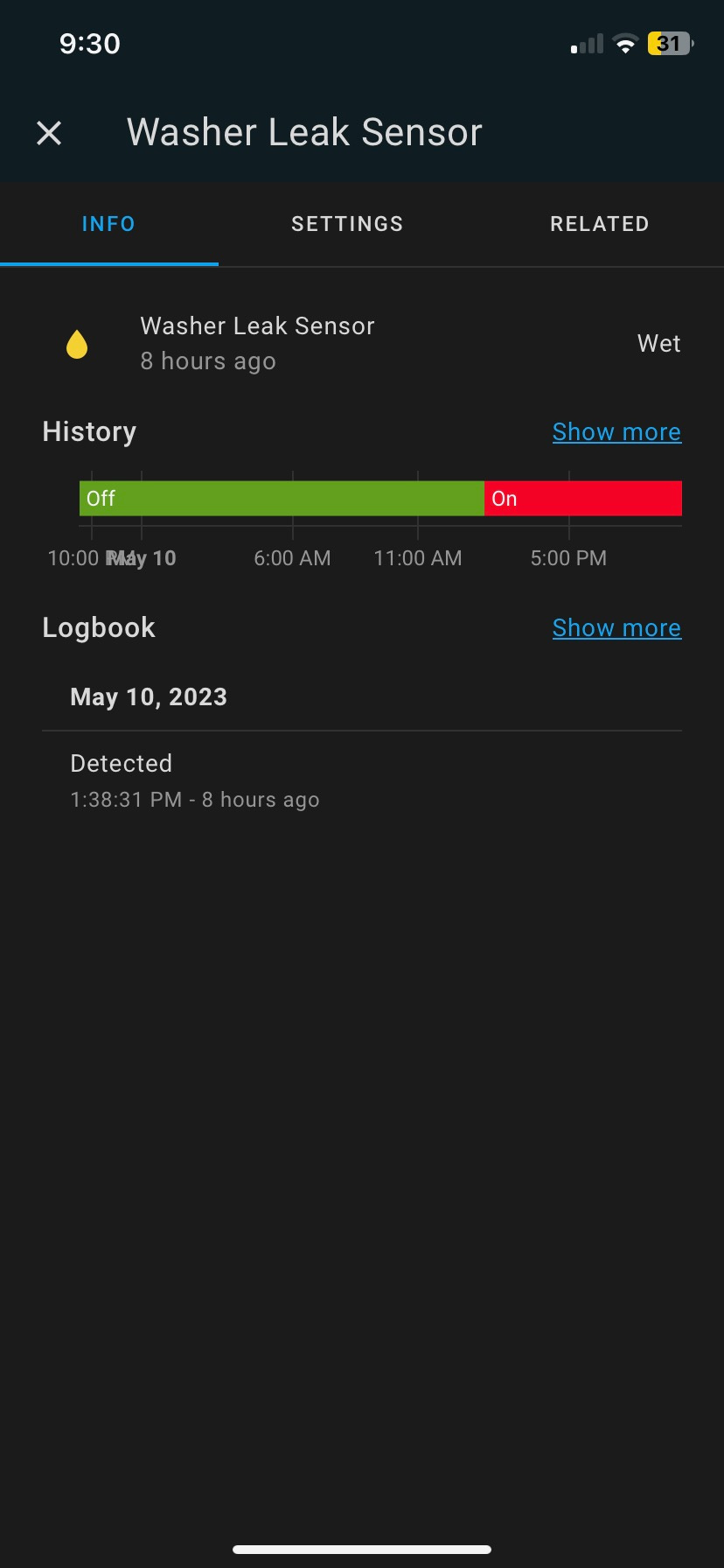Screen dimensions: 724x1568
Task: Show more of the History section
Action: [616, 432]
